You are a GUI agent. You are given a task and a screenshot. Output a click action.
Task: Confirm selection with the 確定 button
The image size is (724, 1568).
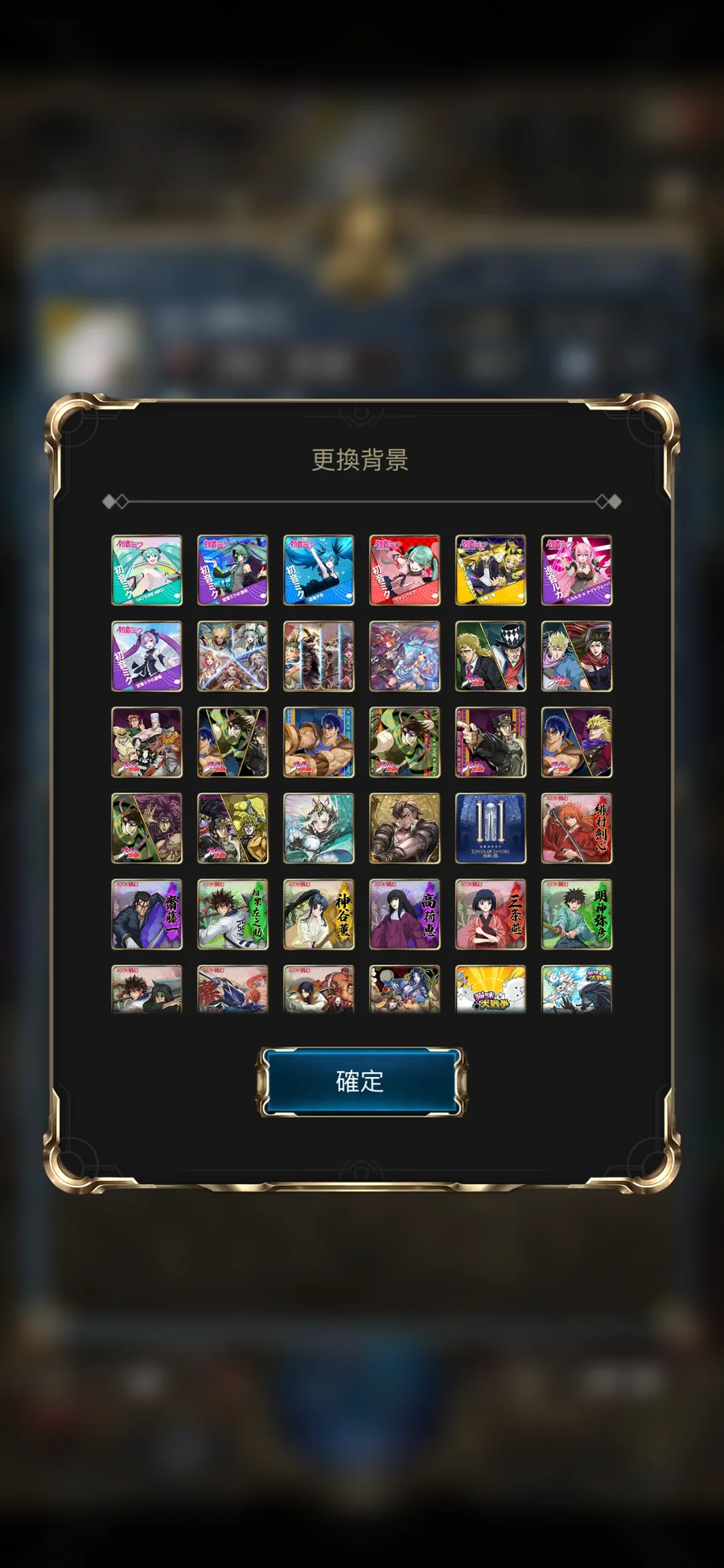[361, 1081]
